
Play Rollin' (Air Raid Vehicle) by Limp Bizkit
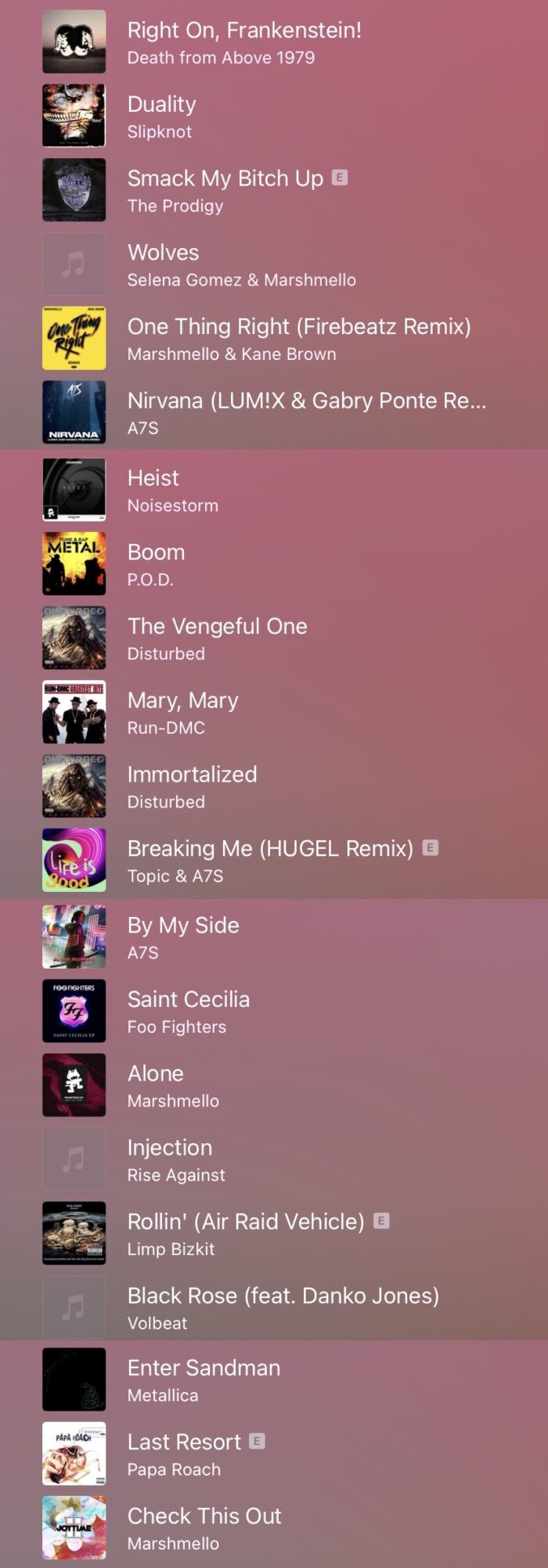245,1233
